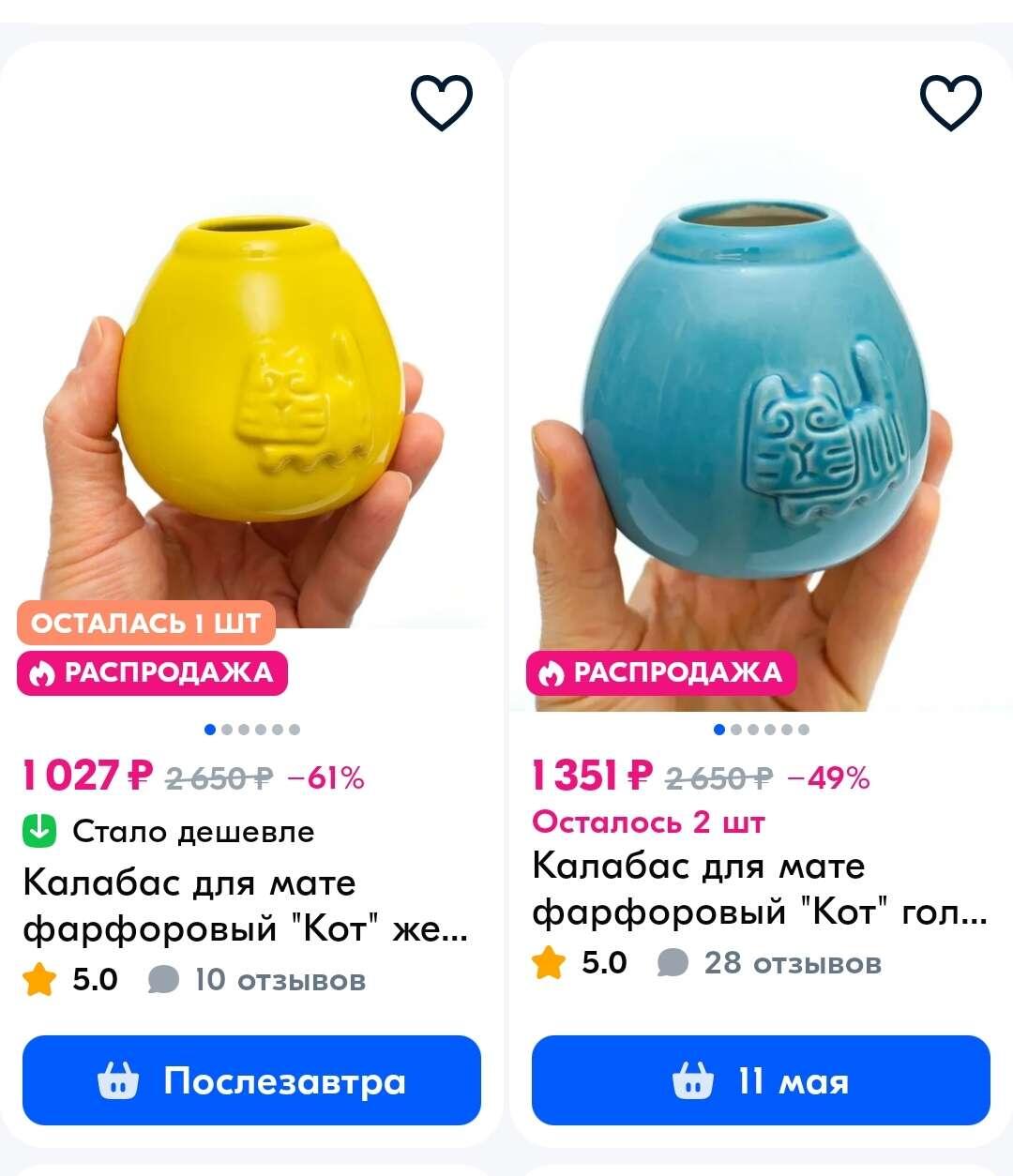Add to cart with "Послезавтра" delivery
The height and width of the screenshot is (1176, 1013).
point(251,1080)
